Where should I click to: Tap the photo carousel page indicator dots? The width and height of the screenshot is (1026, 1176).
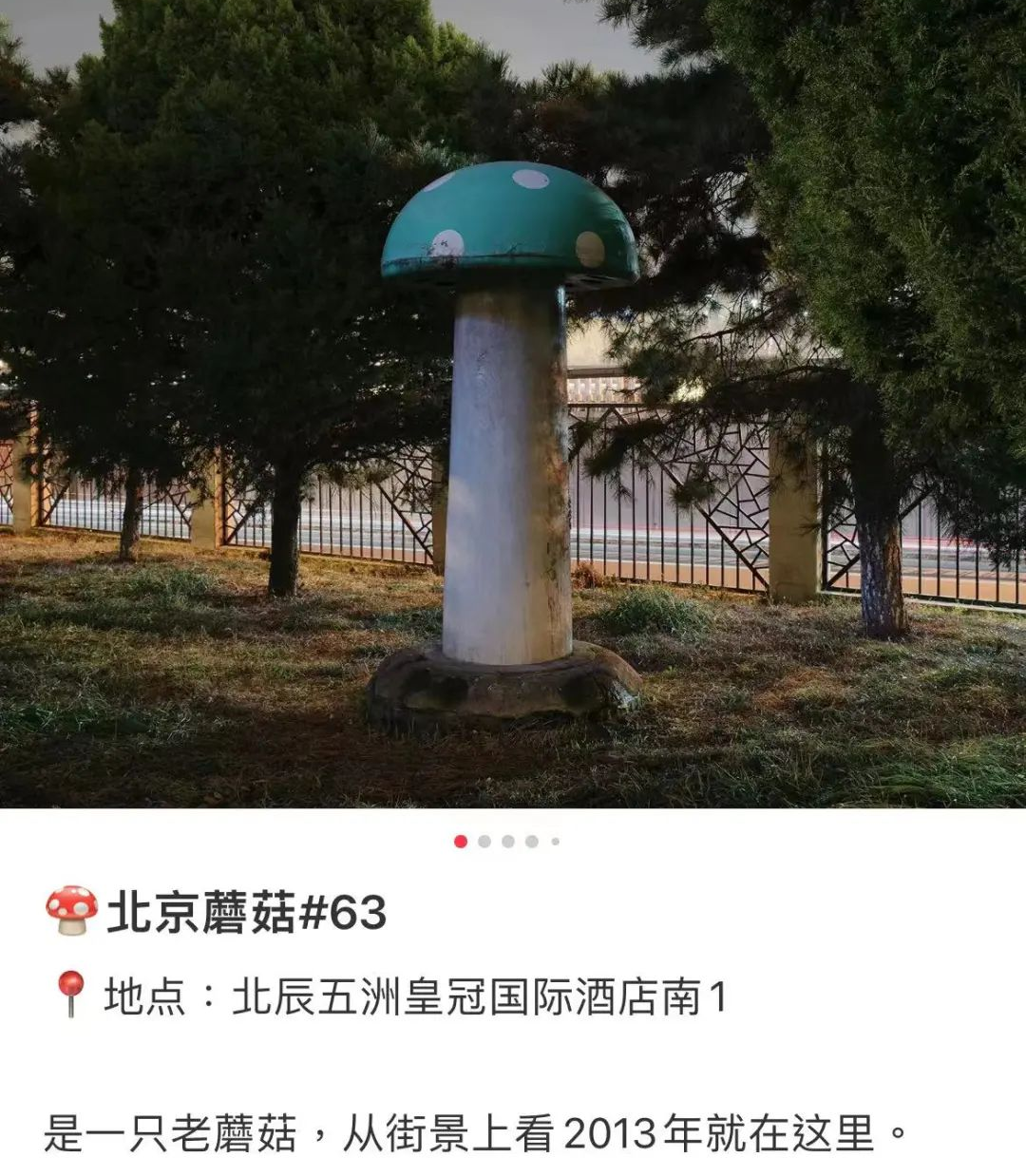click(507, 842)
